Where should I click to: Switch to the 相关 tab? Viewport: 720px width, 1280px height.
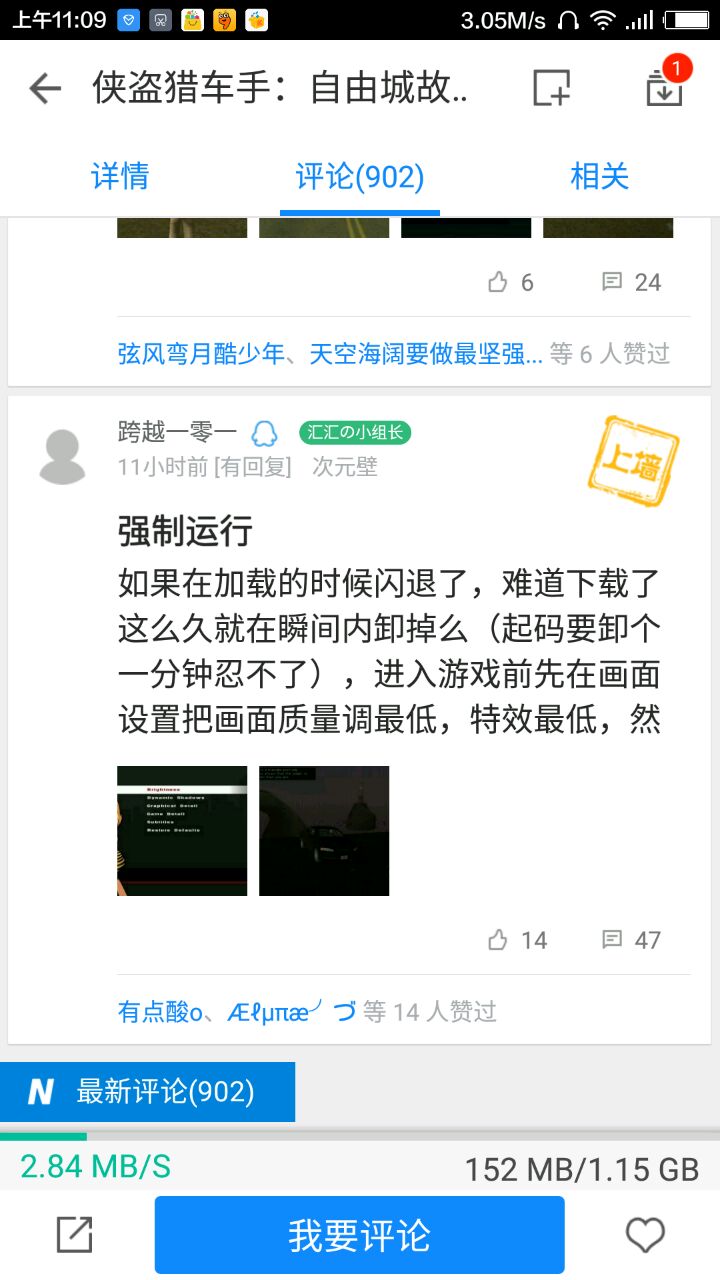pyautogui.click(x=599, y=177)
